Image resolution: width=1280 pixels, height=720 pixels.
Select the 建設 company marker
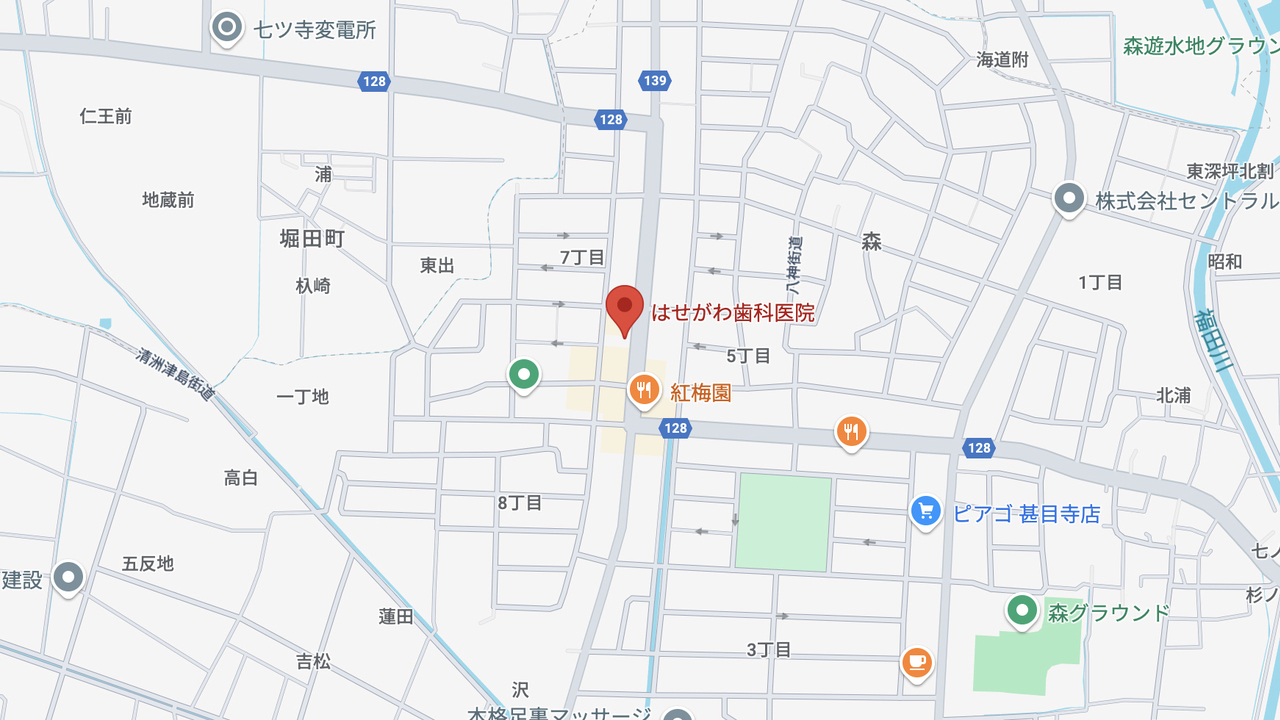68,577
